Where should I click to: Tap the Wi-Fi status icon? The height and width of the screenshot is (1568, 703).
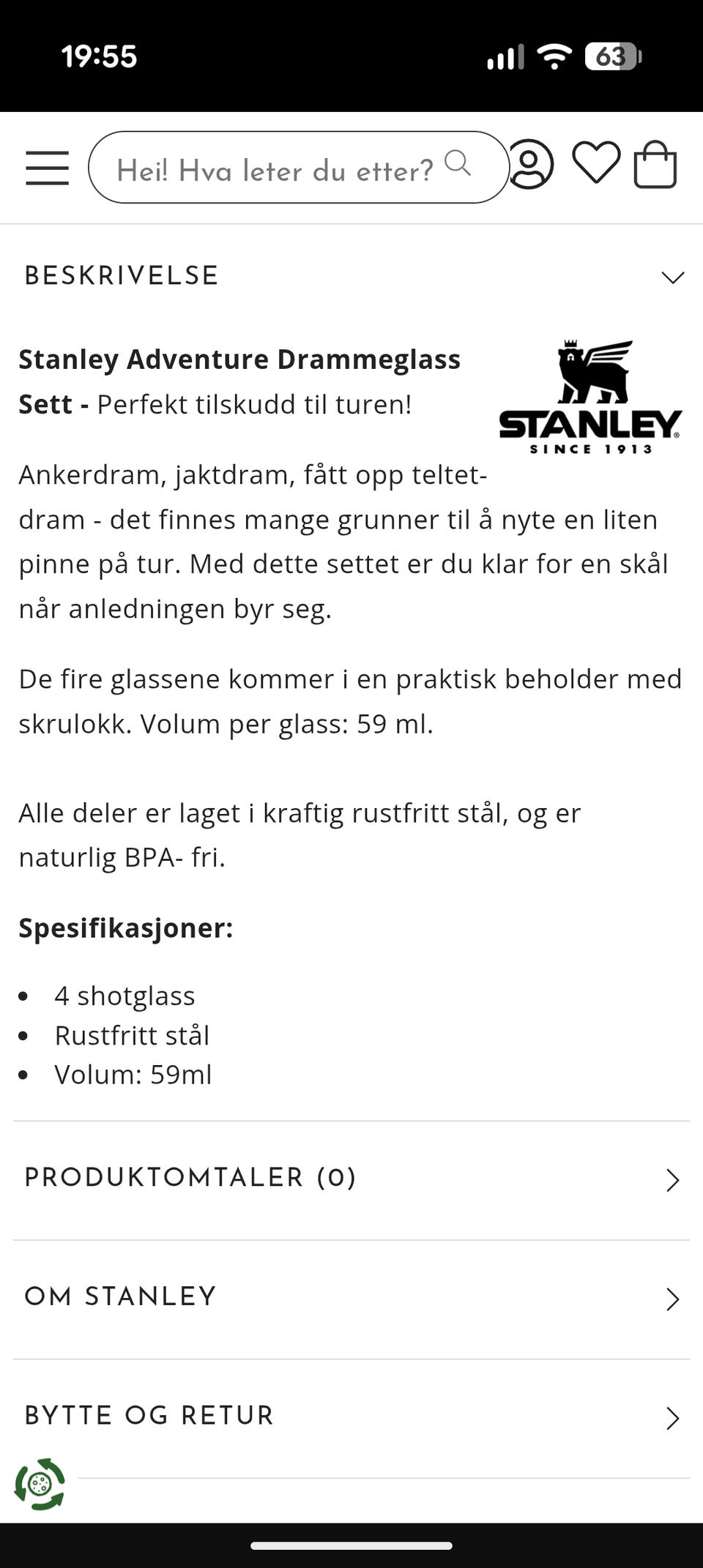point(554,56)
